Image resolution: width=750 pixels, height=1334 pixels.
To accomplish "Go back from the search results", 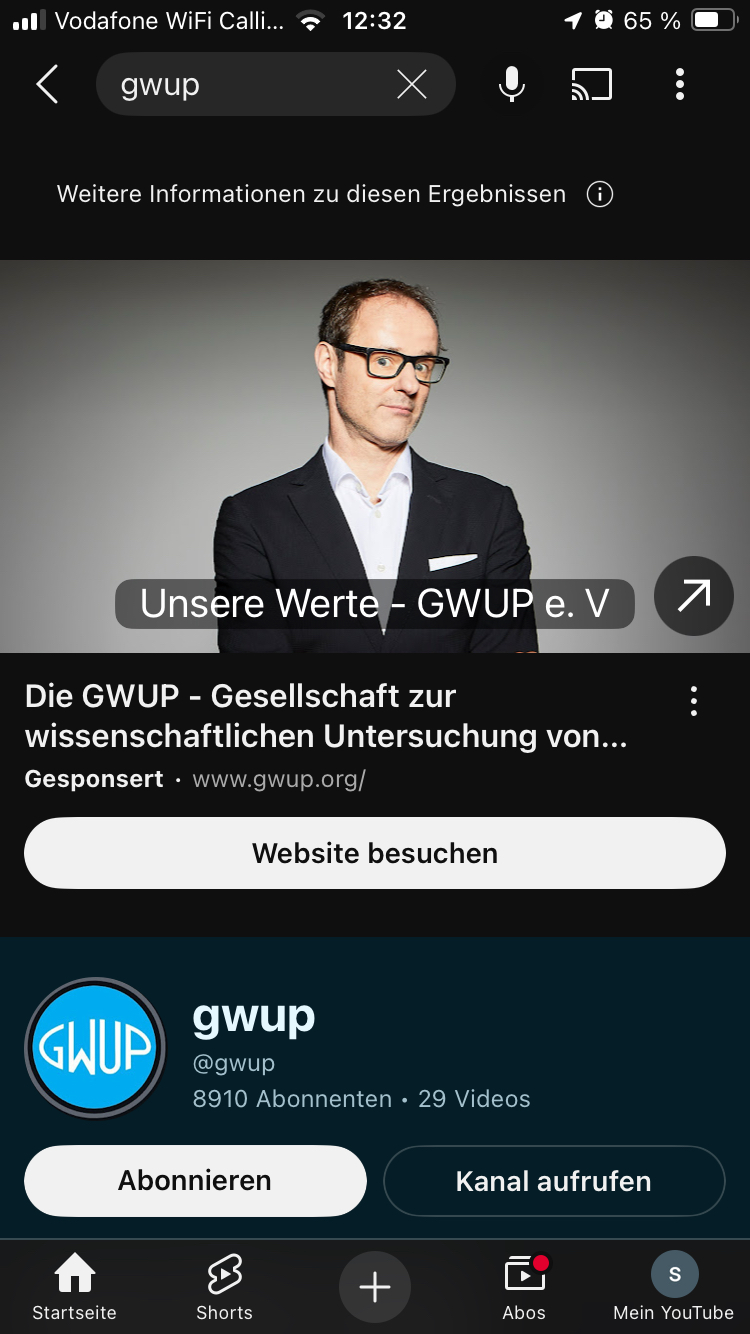I will click(47, 85).
